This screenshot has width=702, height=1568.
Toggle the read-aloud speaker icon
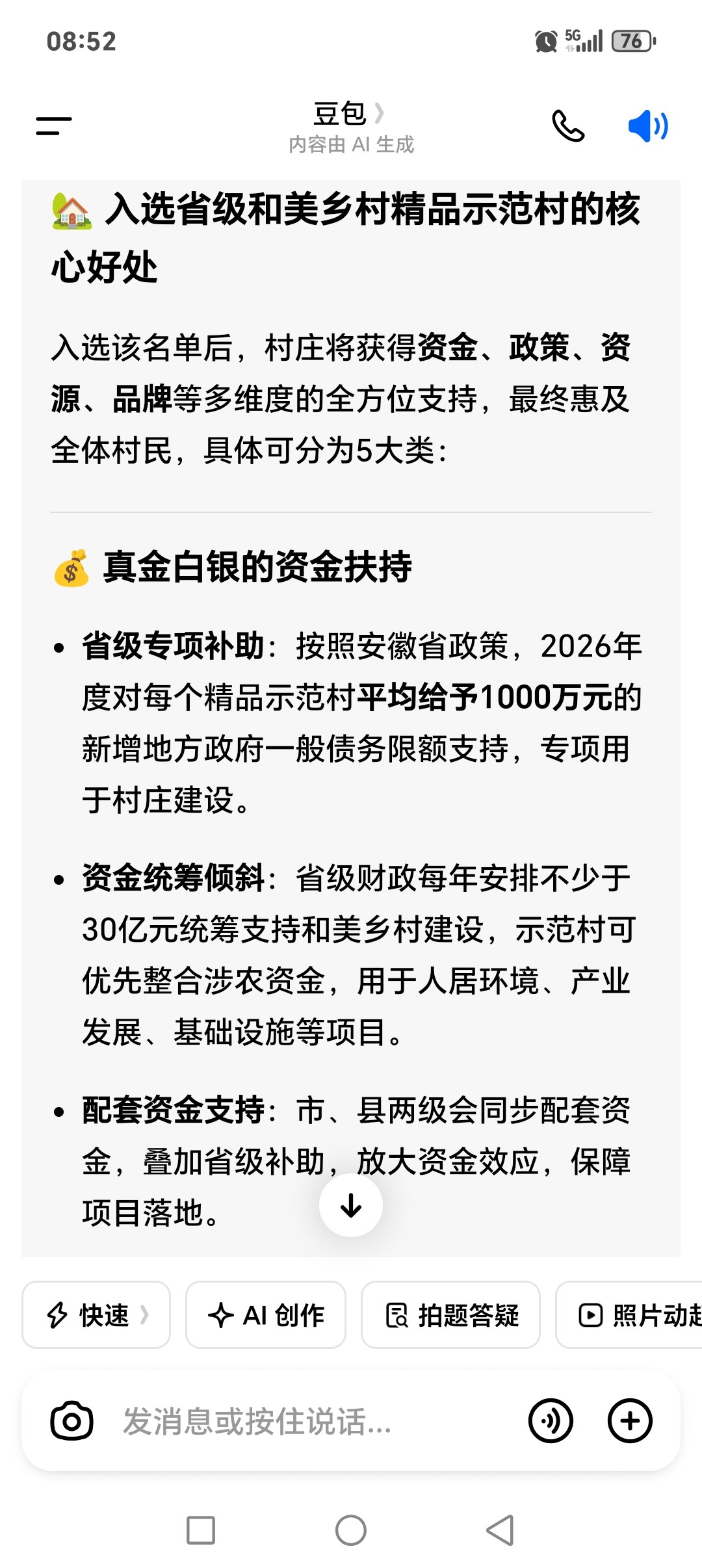click(x=647, y=126)
